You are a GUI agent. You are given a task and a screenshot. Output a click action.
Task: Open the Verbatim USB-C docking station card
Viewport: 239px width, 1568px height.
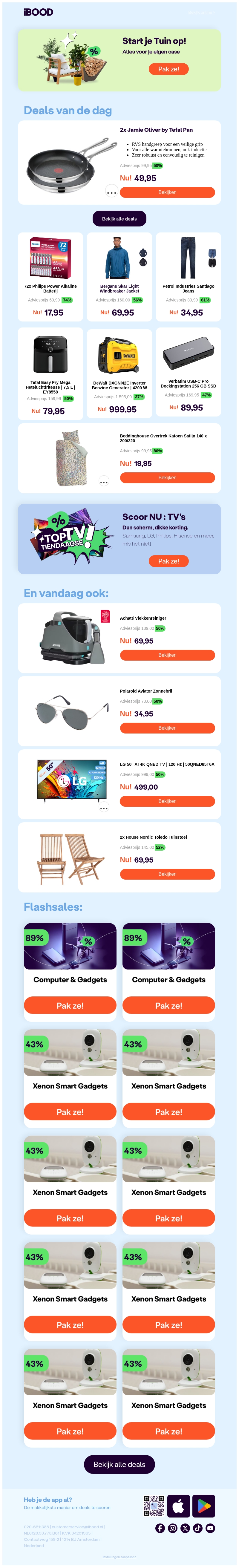tap(189, 373)
